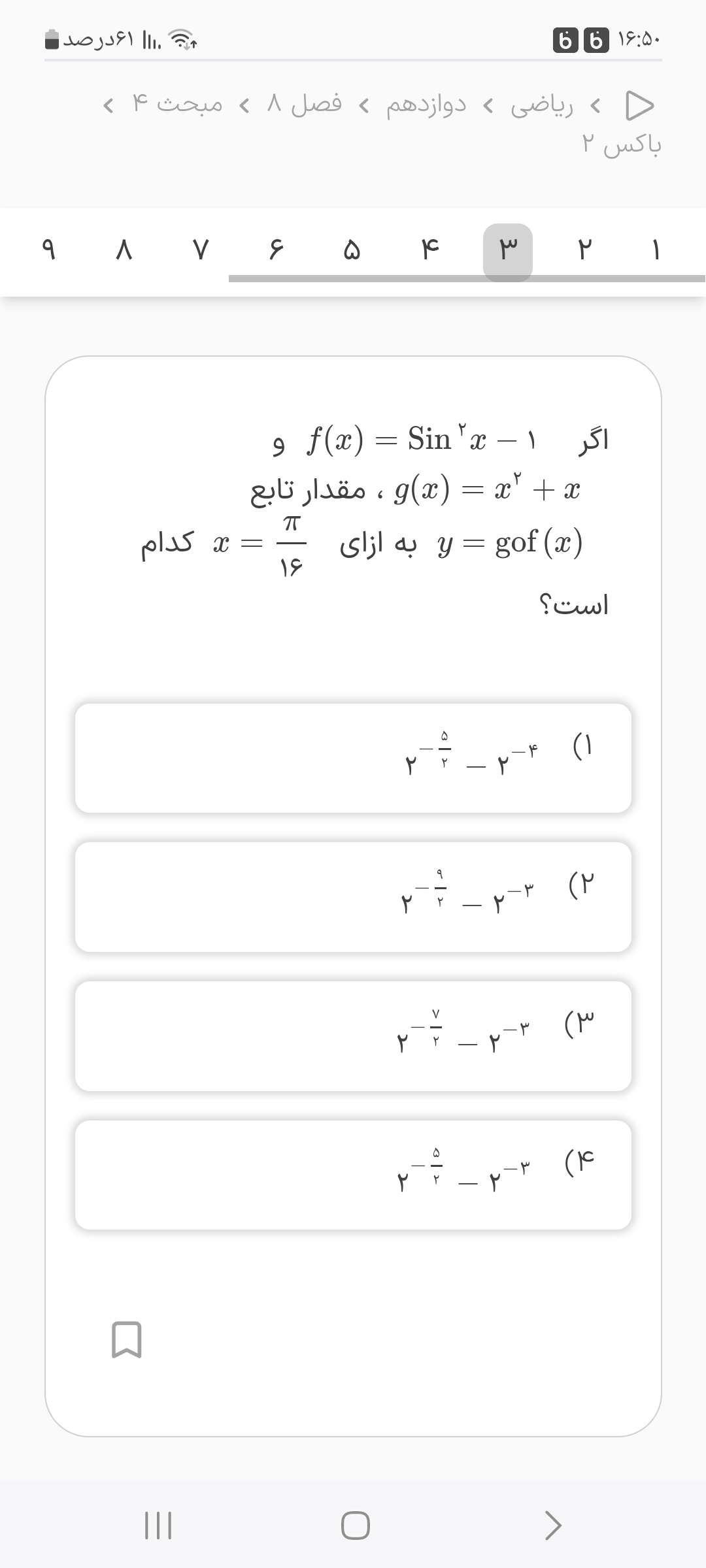Open the ریاضی breadcrumb link
This screenshot has height=1568, width=706.
pos(541,105)
